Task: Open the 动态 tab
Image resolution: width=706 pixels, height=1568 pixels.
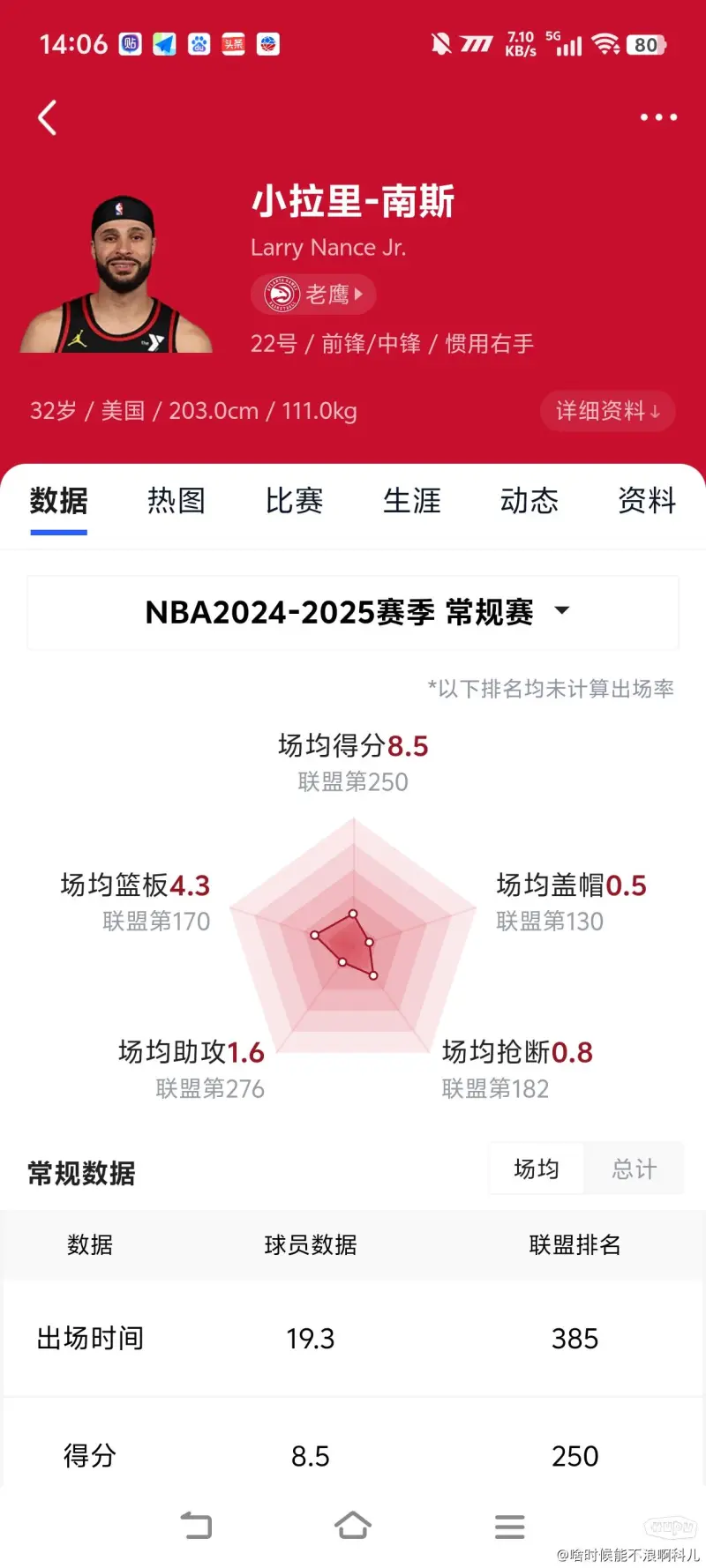Action: tap(529, 501)
